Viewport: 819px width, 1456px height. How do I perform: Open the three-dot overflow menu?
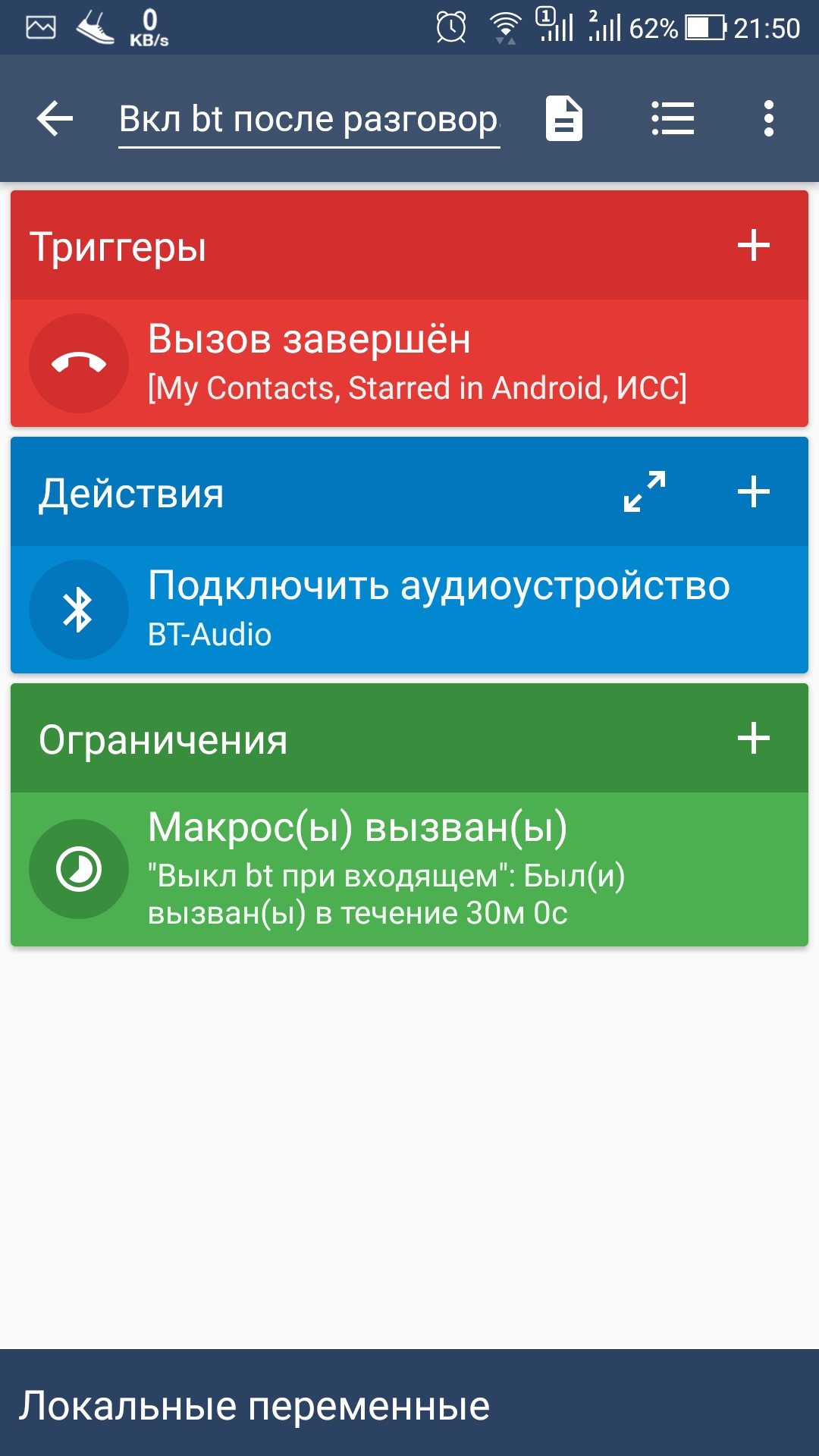point(769,119)
